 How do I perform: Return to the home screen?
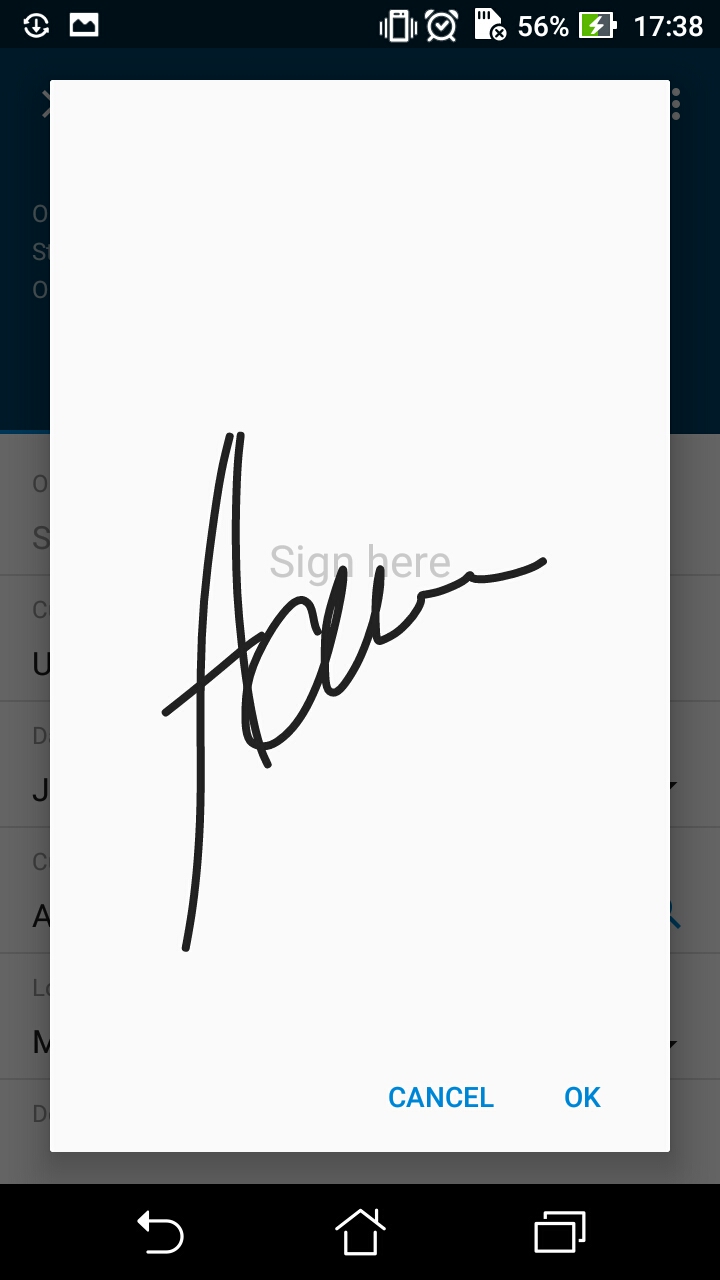click(x=360, y=1231)
